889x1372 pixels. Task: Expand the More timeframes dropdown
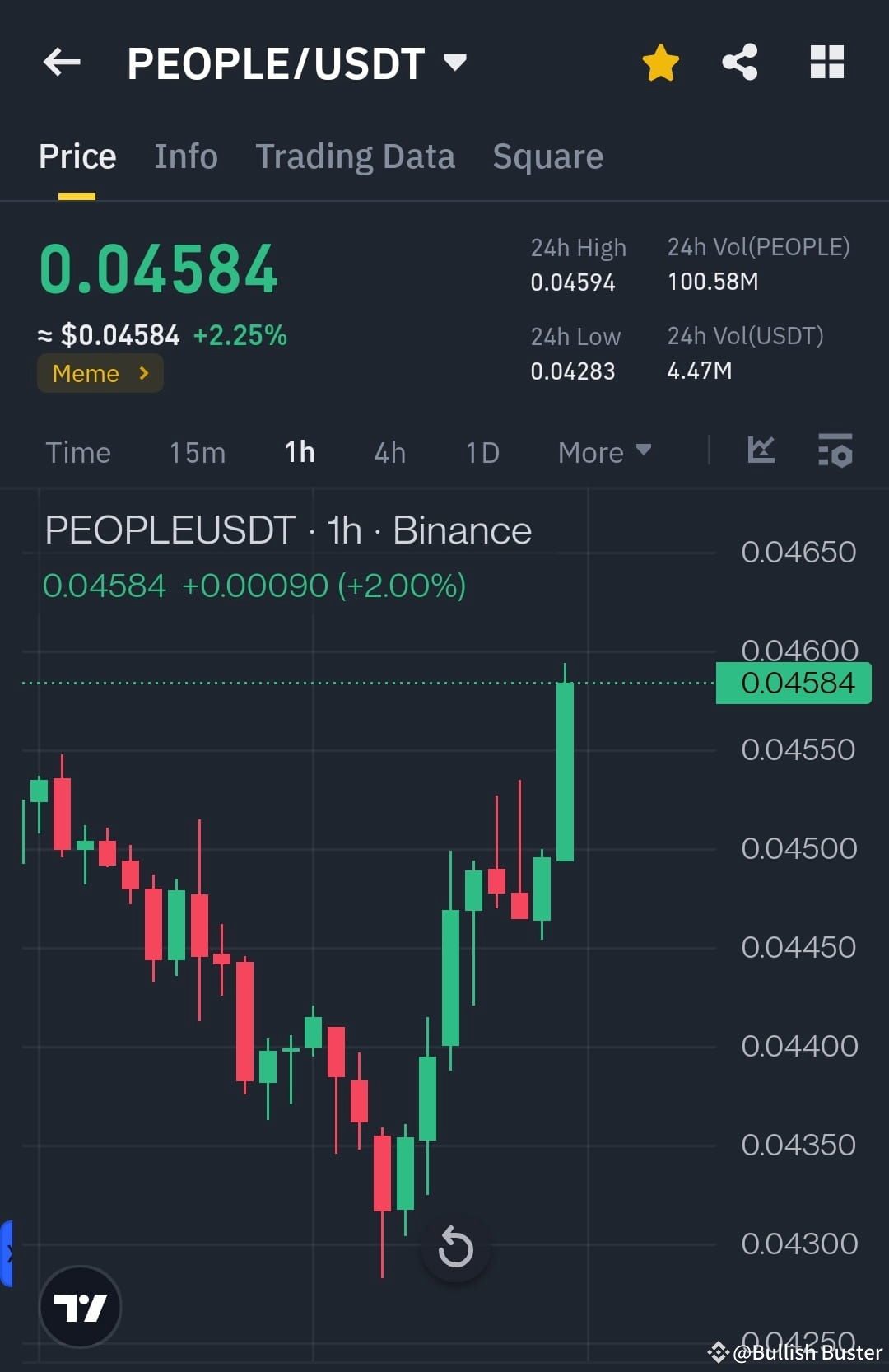point(603,452)
